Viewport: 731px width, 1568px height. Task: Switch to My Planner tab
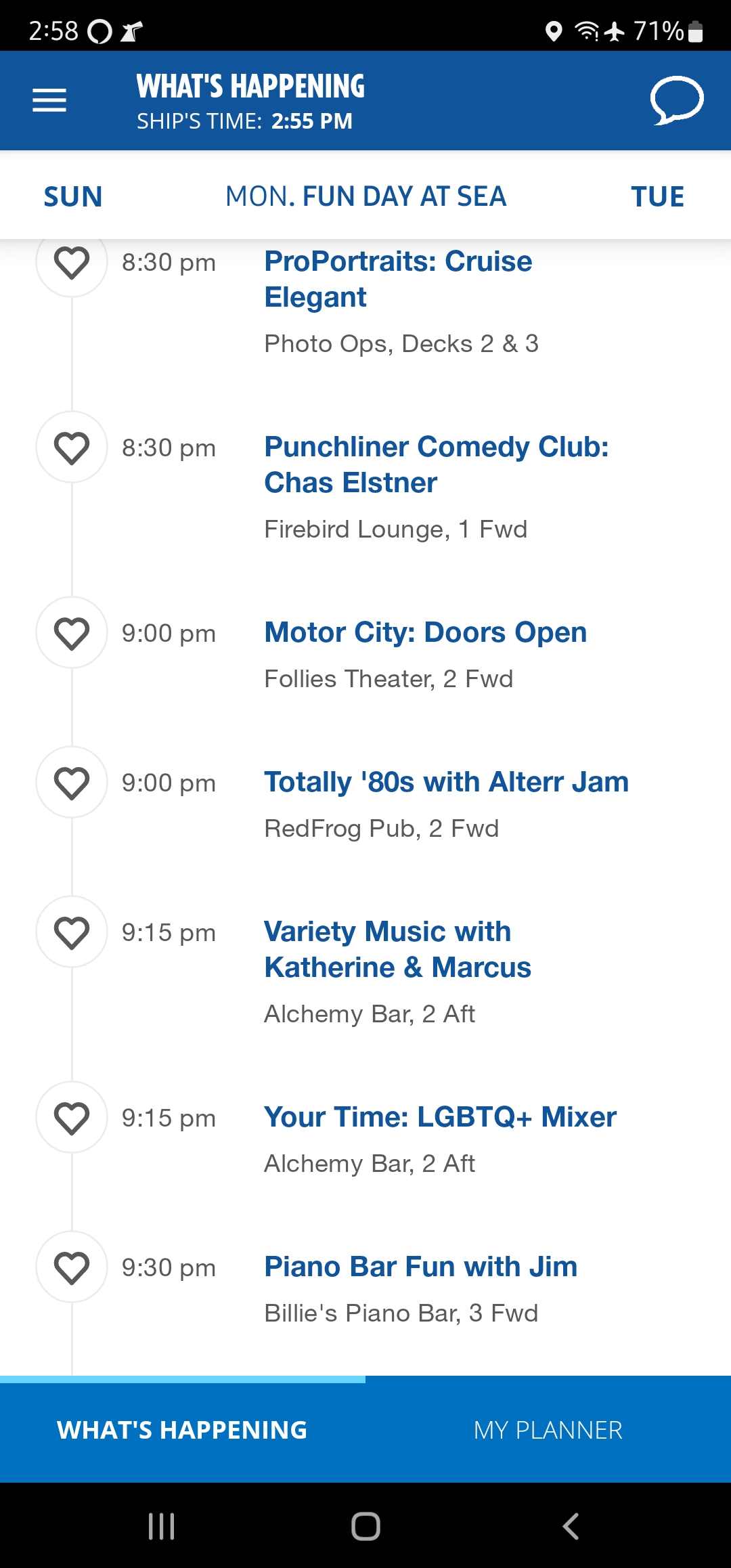click(548, 1430)
